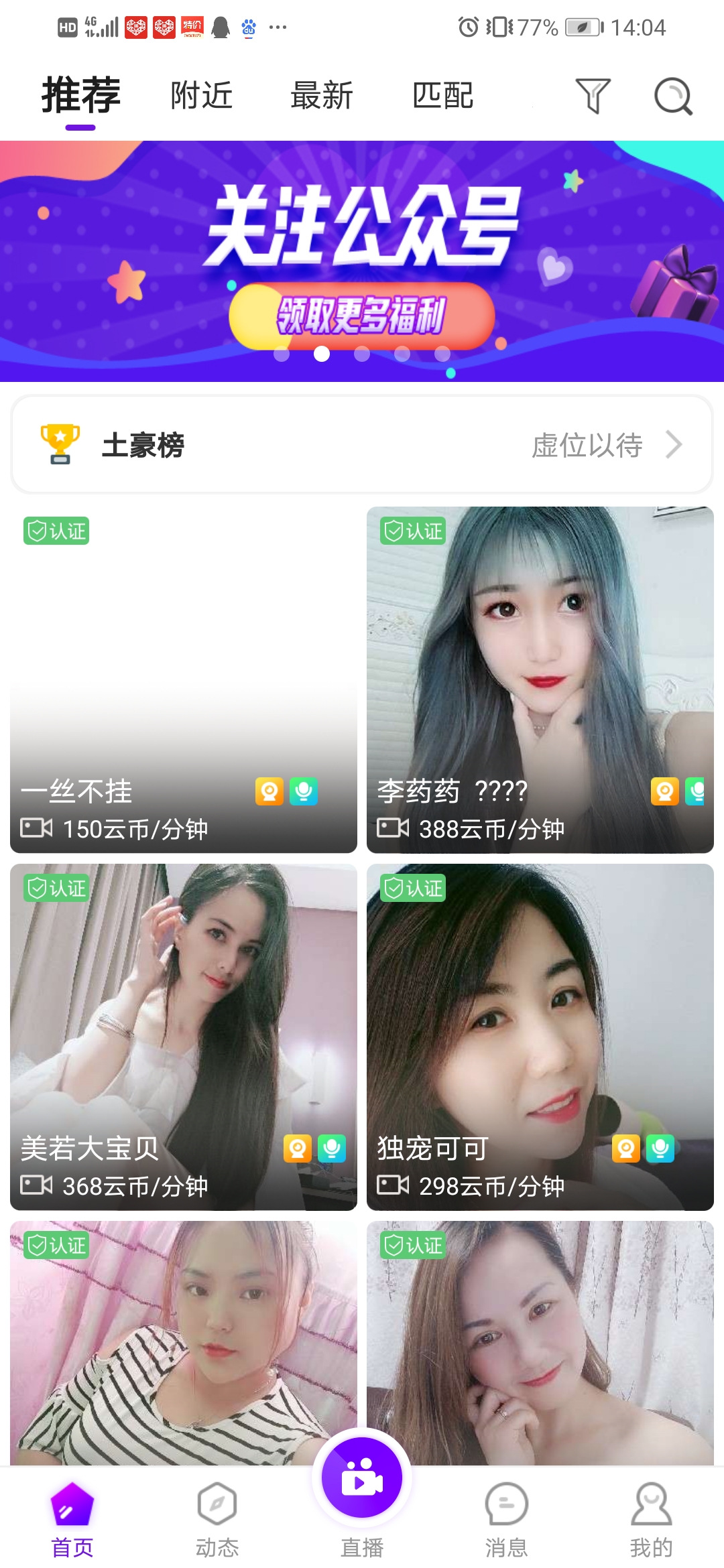
Task: View 美若大宝贝's profile card
Action: click(184, 1037)
